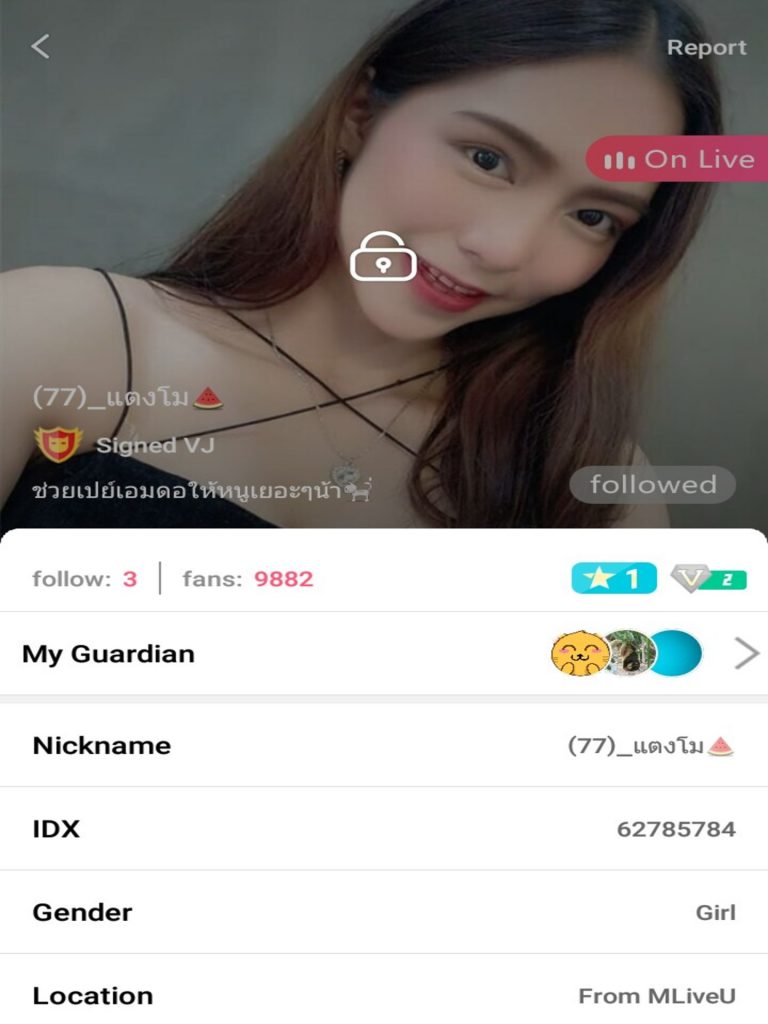
Task: Unfollow via the followed button
Action: point(652,485)
